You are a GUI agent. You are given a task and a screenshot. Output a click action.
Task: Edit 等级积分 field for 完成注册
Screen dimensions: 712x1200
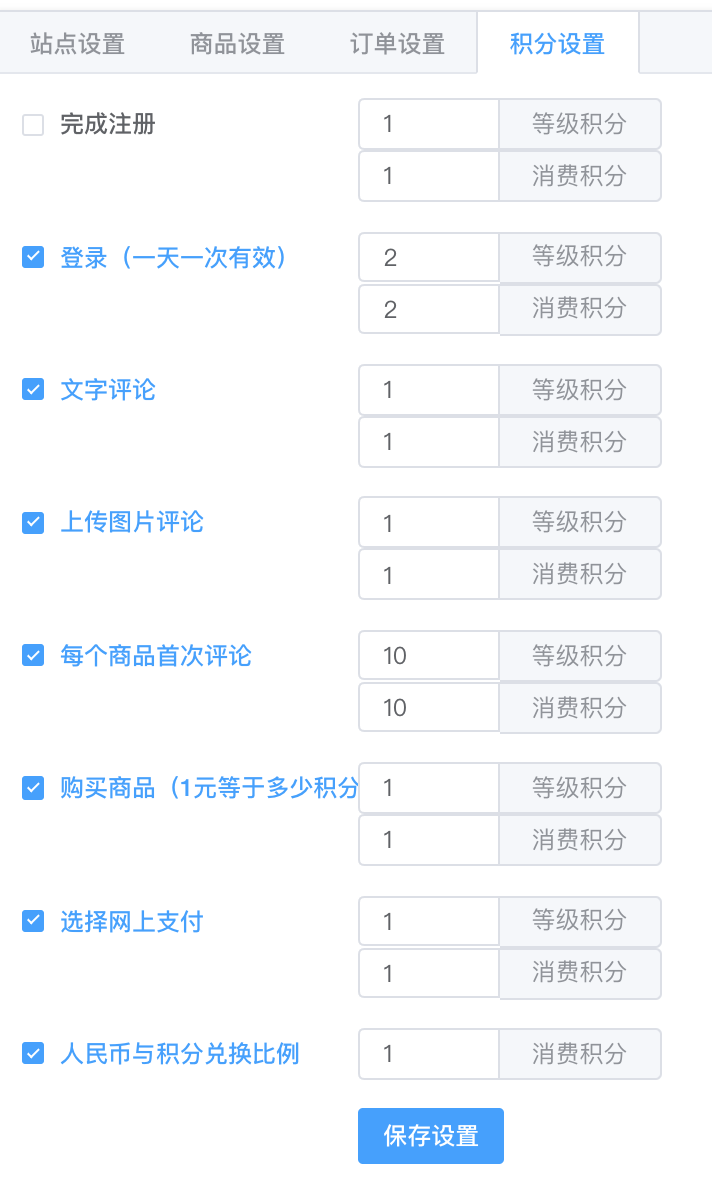pyautogui.click(x=429, y=124)
